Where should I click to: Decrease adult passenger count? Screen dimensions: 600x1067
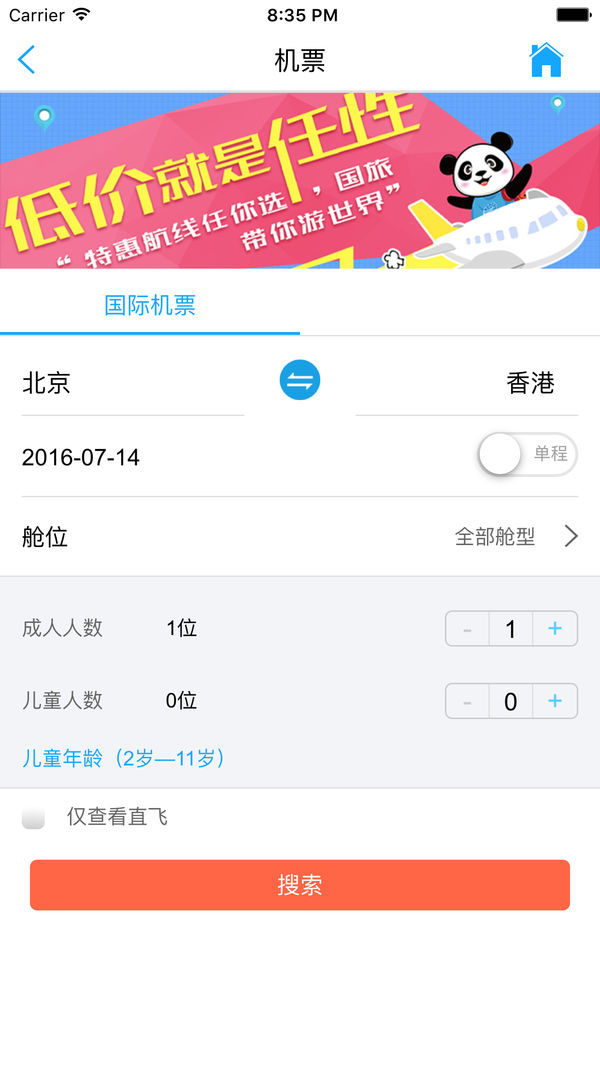(467, 629)
